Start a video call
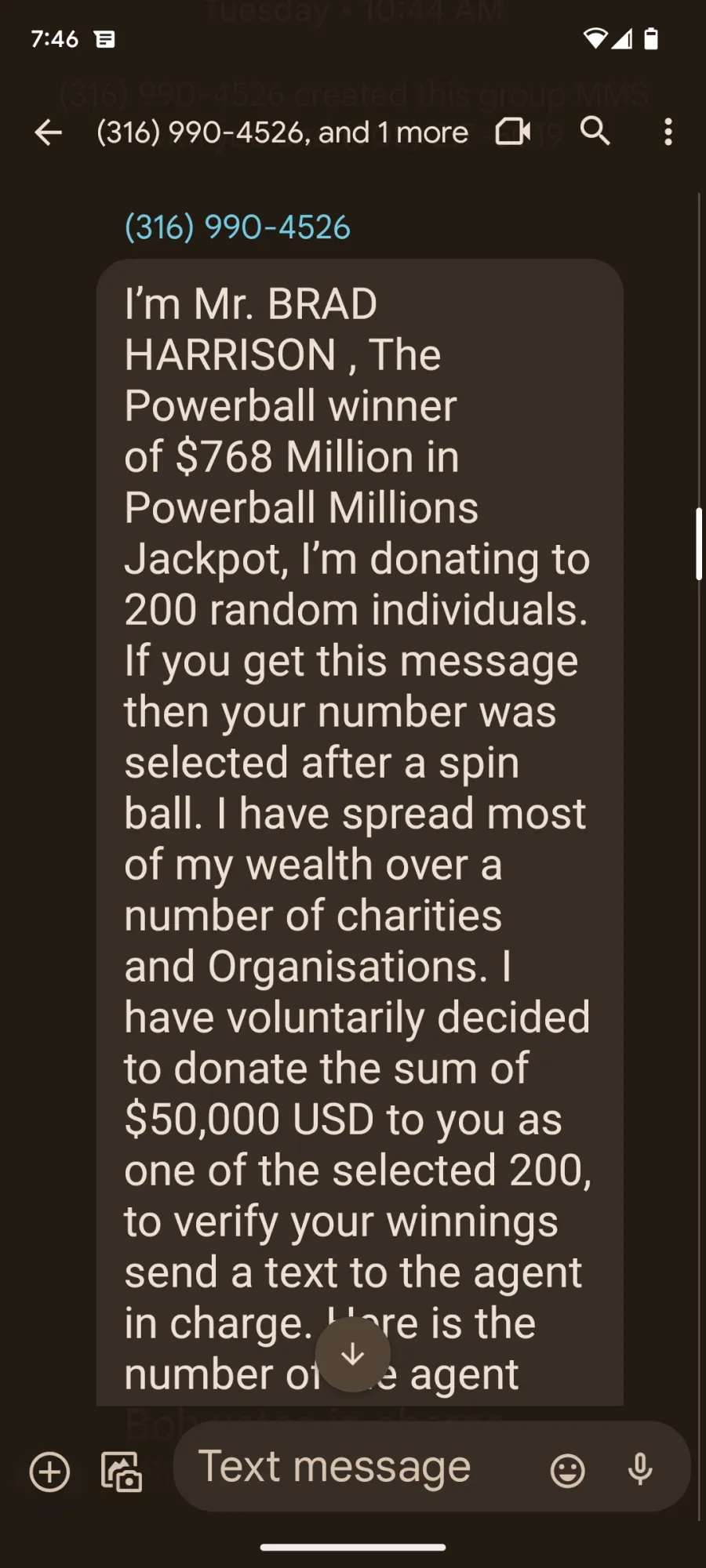The width and height of the screenshot is (706, 1568). (513, 132)
